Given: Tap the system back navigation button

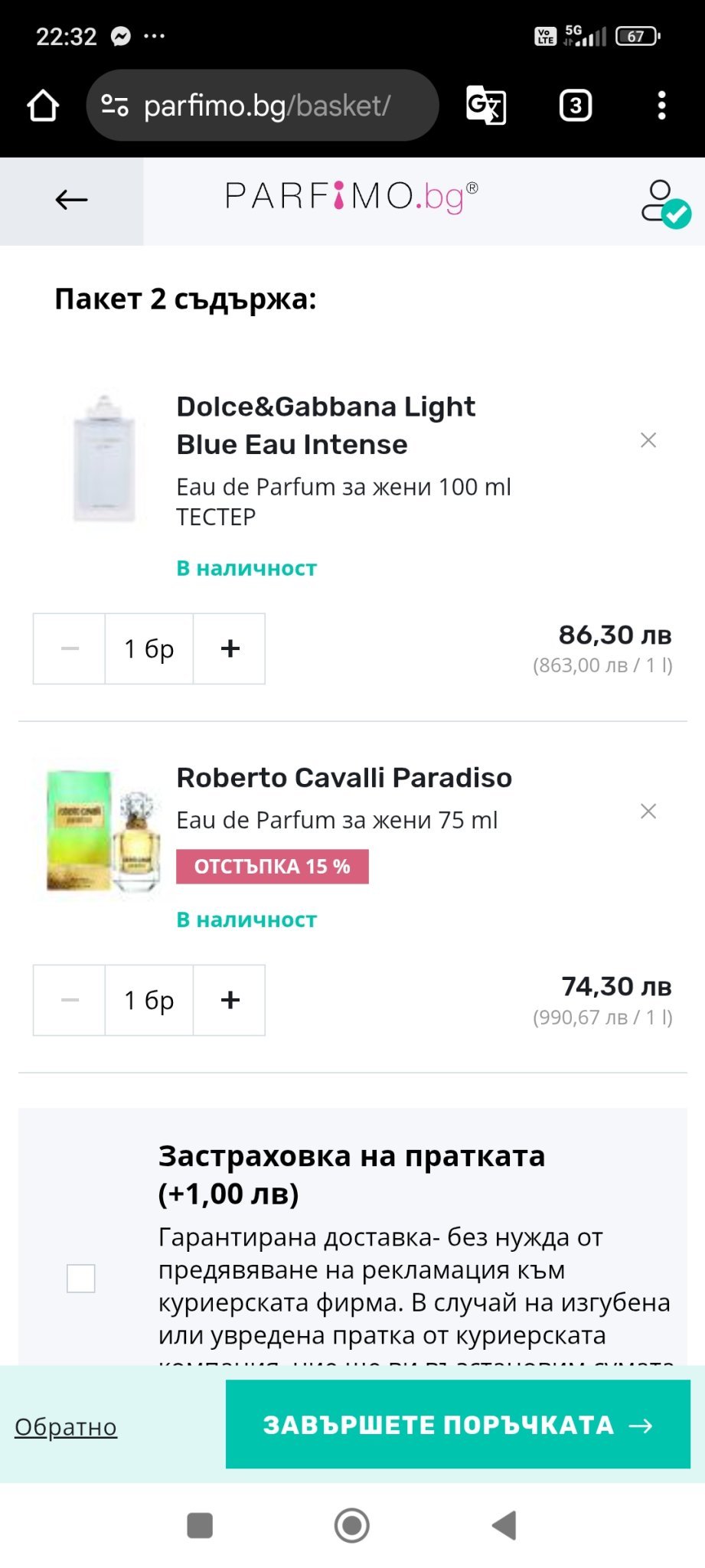Looking at the screenshot, I should pos(504,1525).
